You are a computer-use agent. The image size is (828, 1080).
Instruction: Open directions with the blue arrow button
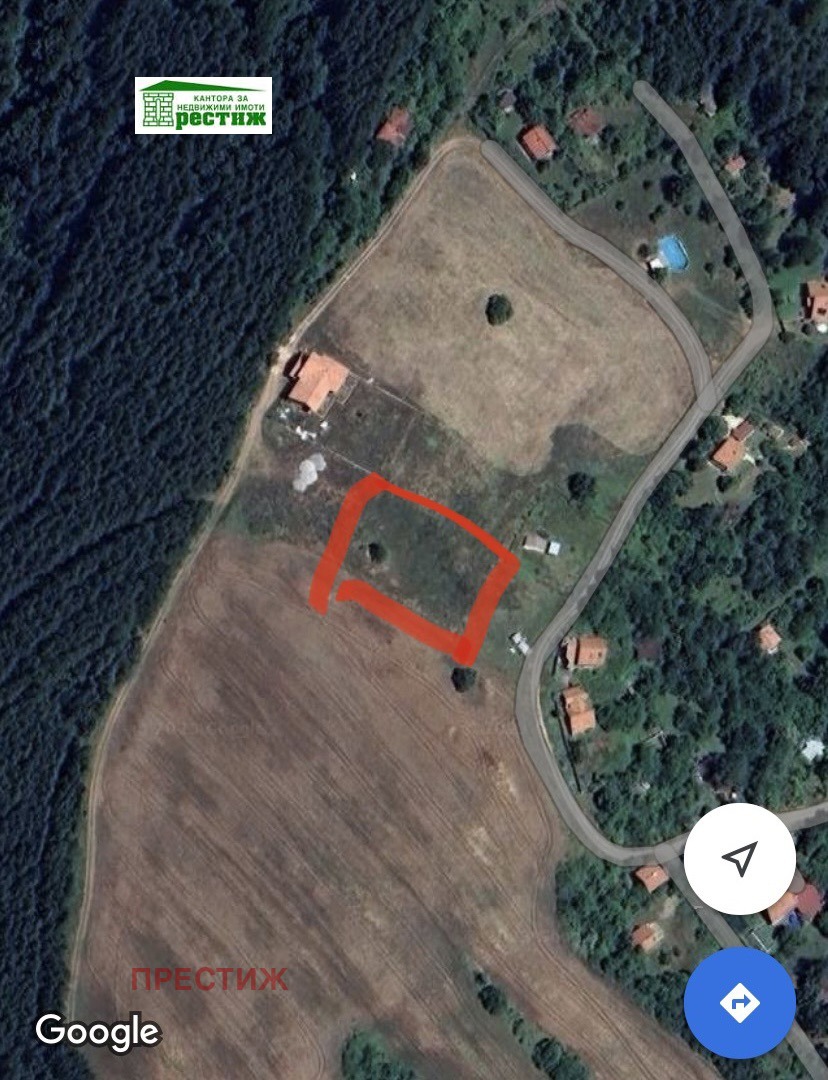[x=739, y=1002]
